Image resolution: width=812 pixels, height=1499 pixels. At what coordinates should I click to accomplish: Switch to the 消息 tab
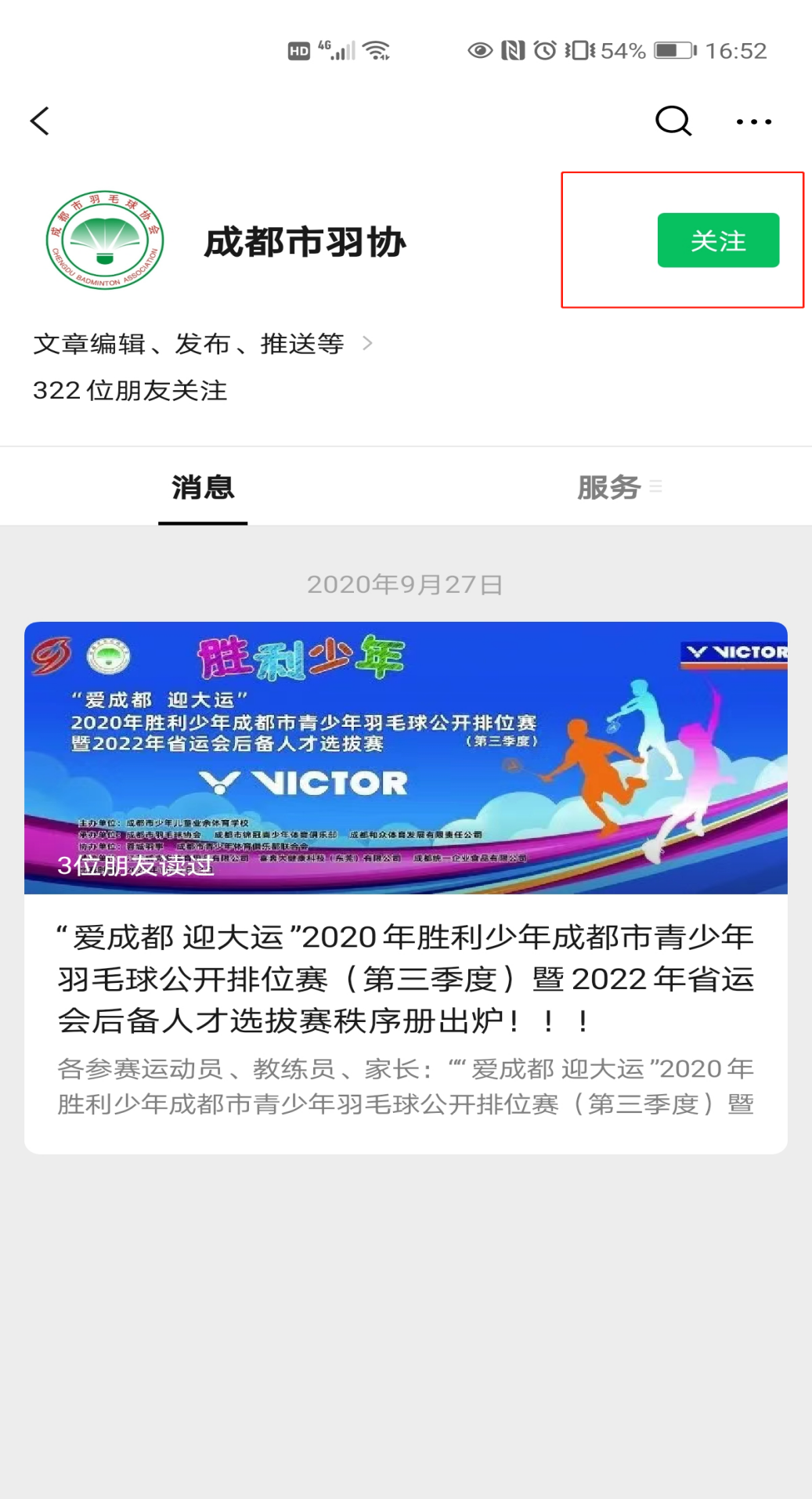[203, 487]
